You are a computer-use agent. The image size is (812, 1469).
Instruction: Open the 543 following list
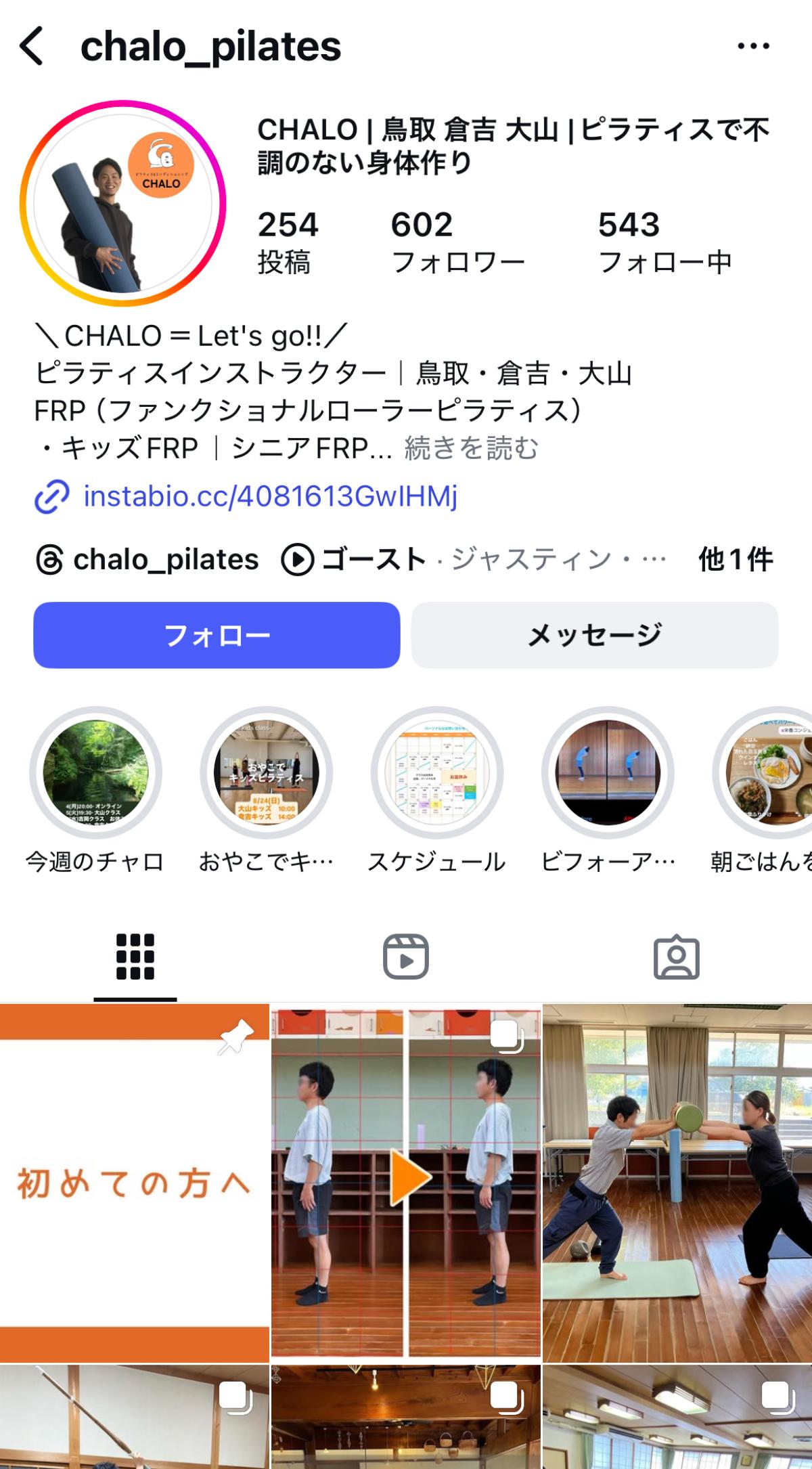tap(664, 242)
